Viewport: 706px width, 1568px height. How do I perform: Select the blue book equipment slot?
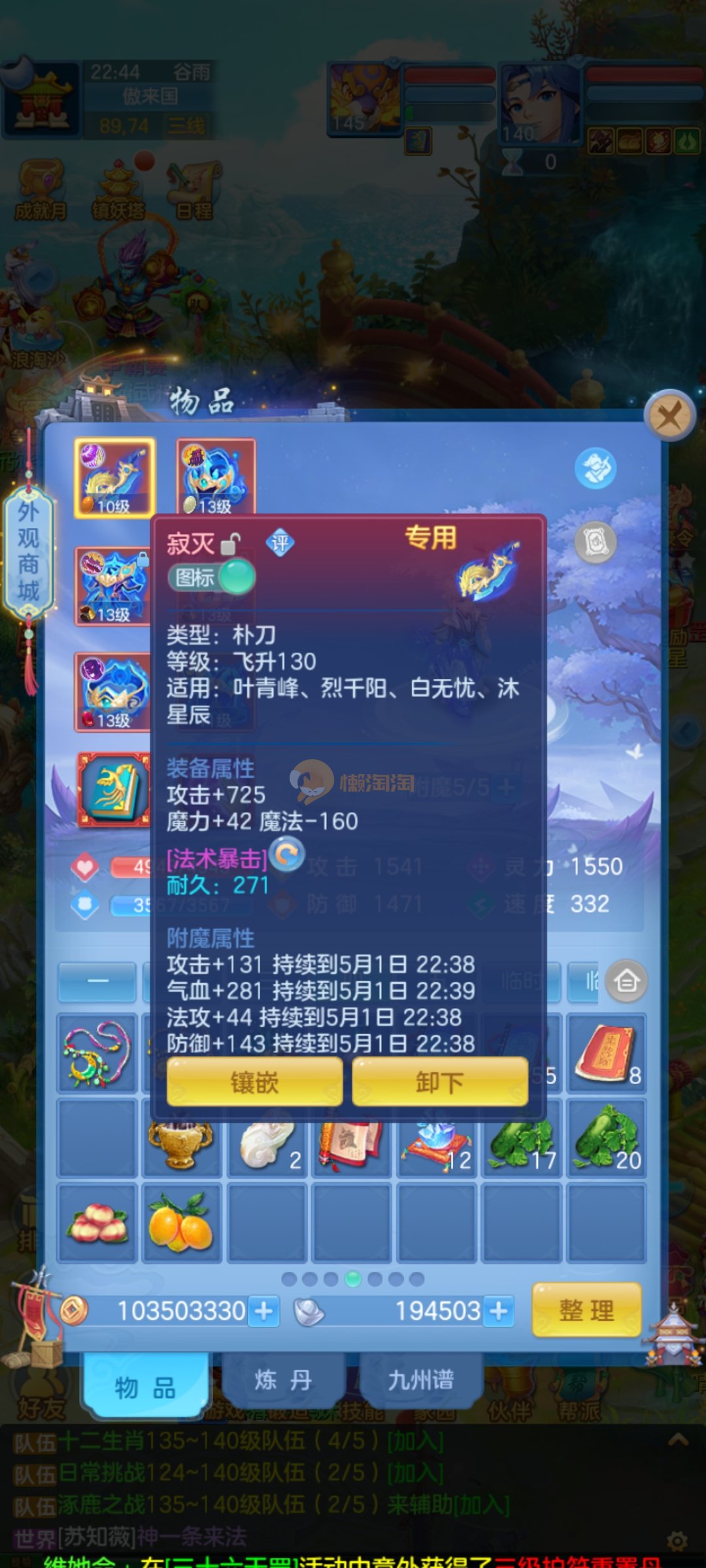114,789
